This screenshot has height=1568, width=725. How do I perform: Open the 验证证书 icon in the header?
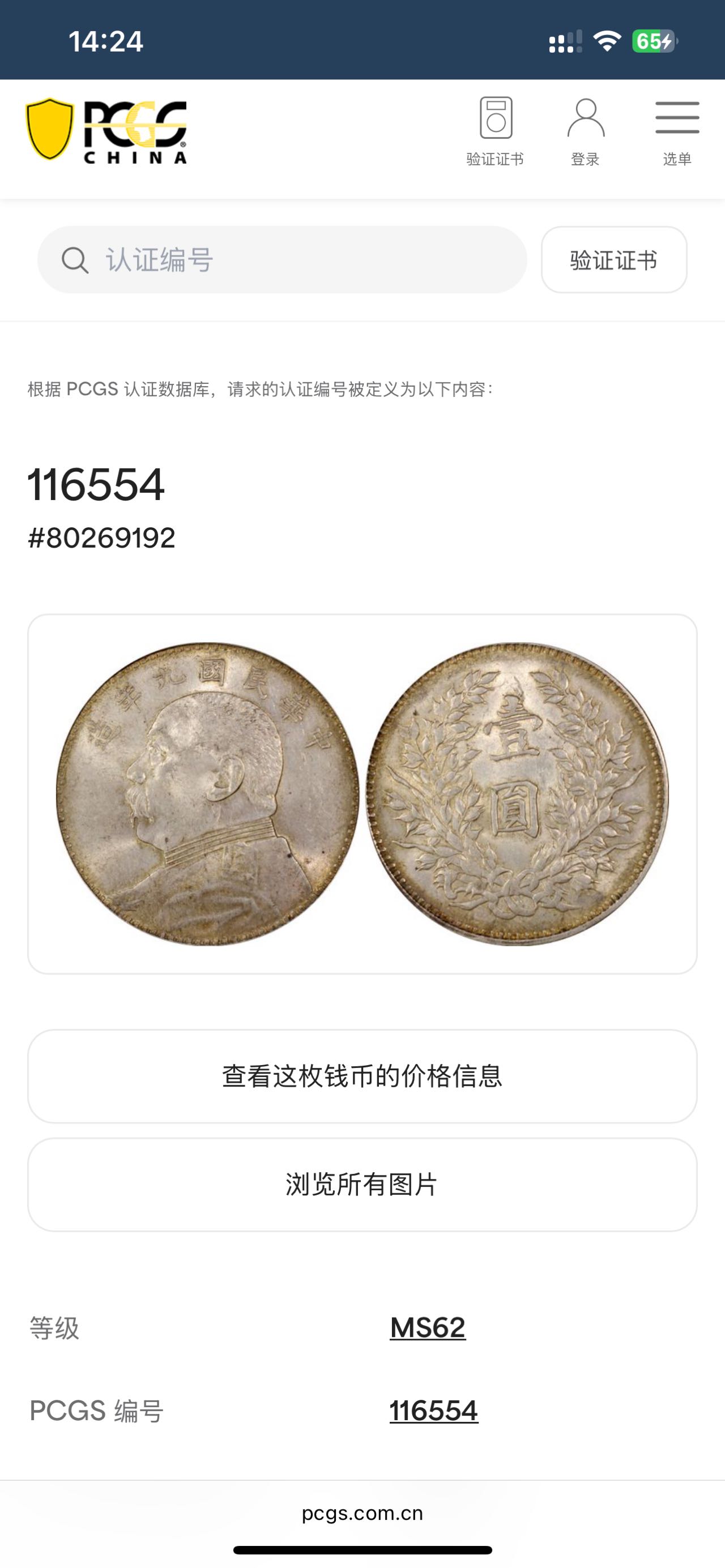(495, 131)
